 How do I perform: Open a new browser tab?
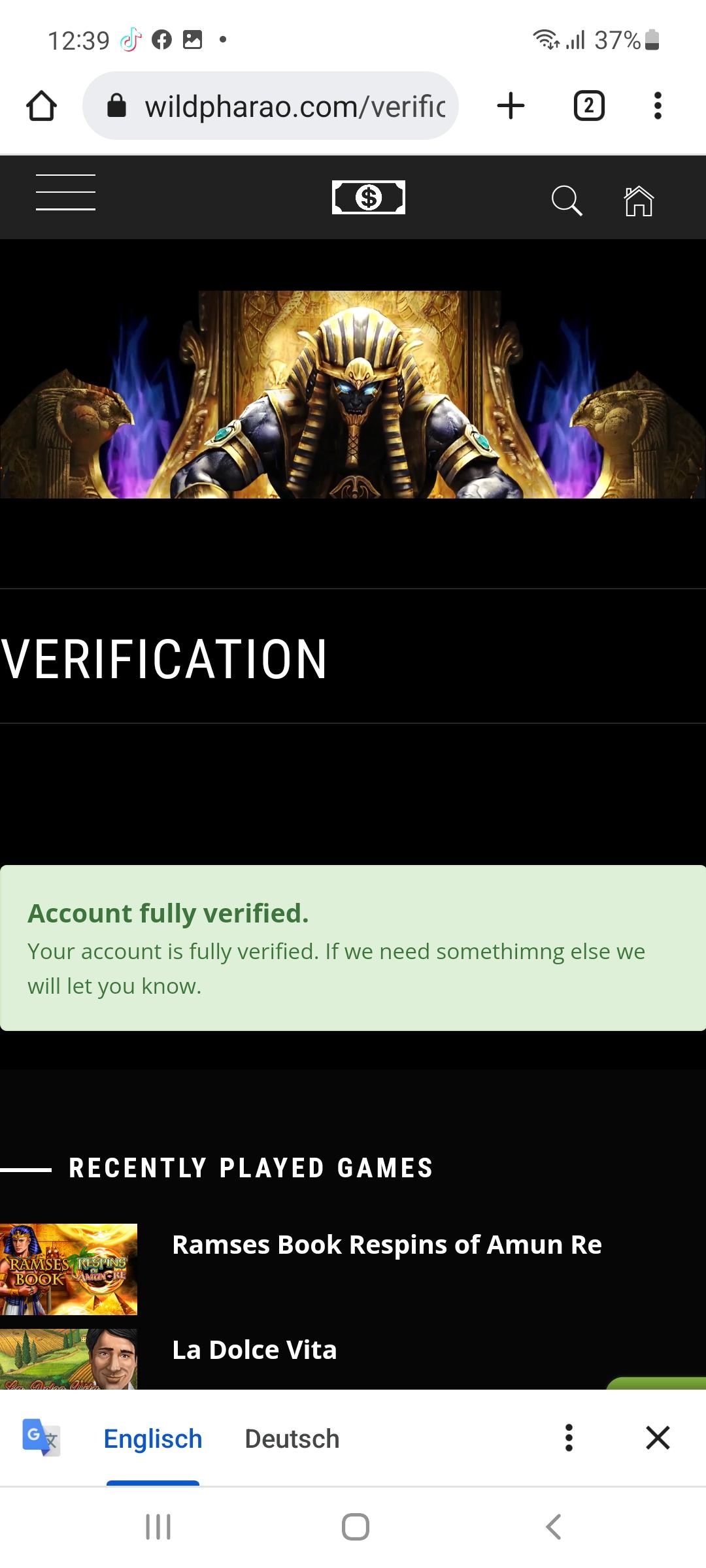point(511,106)
